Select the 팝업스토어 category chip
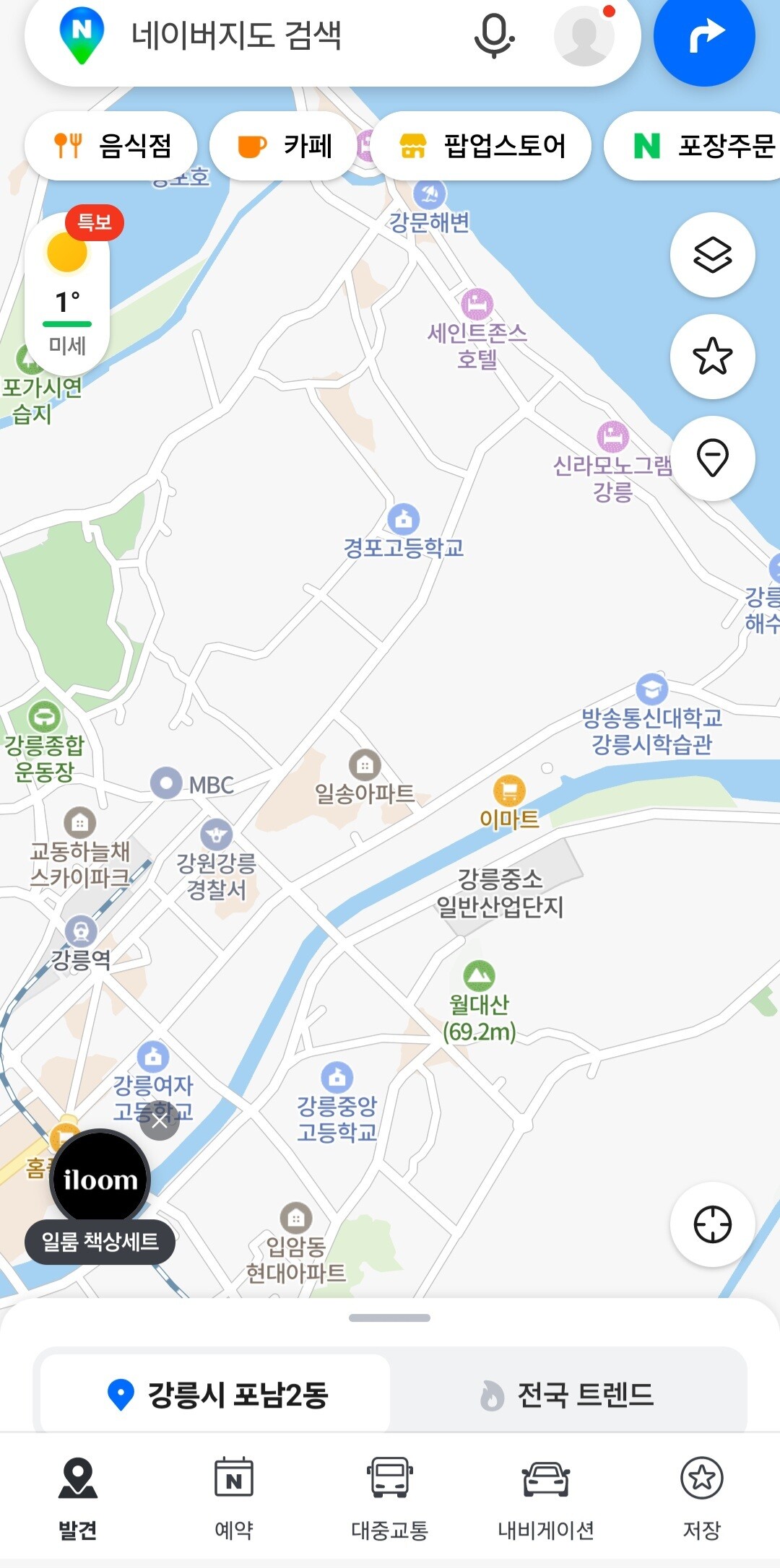780x1568 pixels. coord(482,146)
